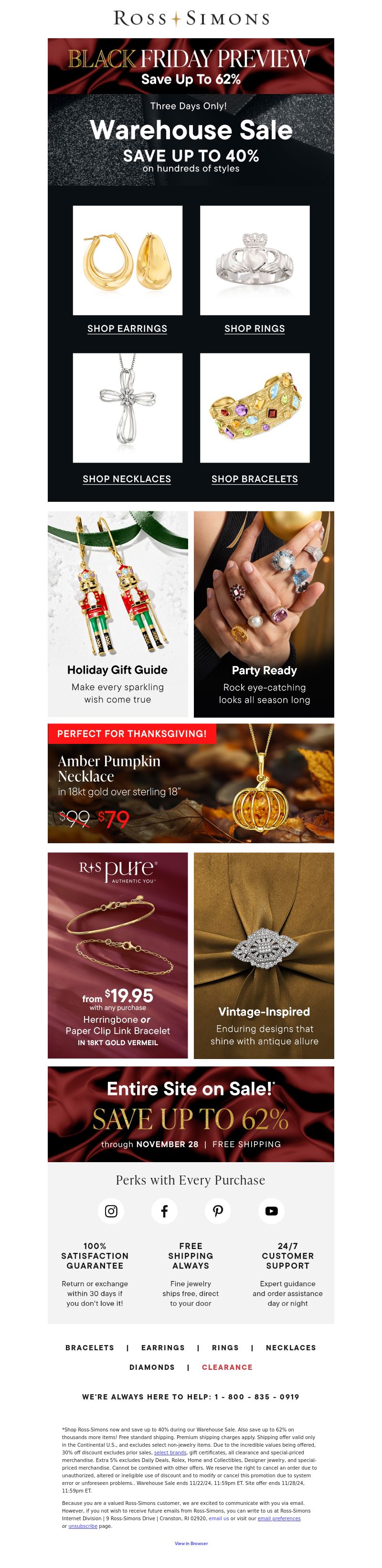Open the Shop Bracelets link
382x1568 pixels.
point(254,479)
